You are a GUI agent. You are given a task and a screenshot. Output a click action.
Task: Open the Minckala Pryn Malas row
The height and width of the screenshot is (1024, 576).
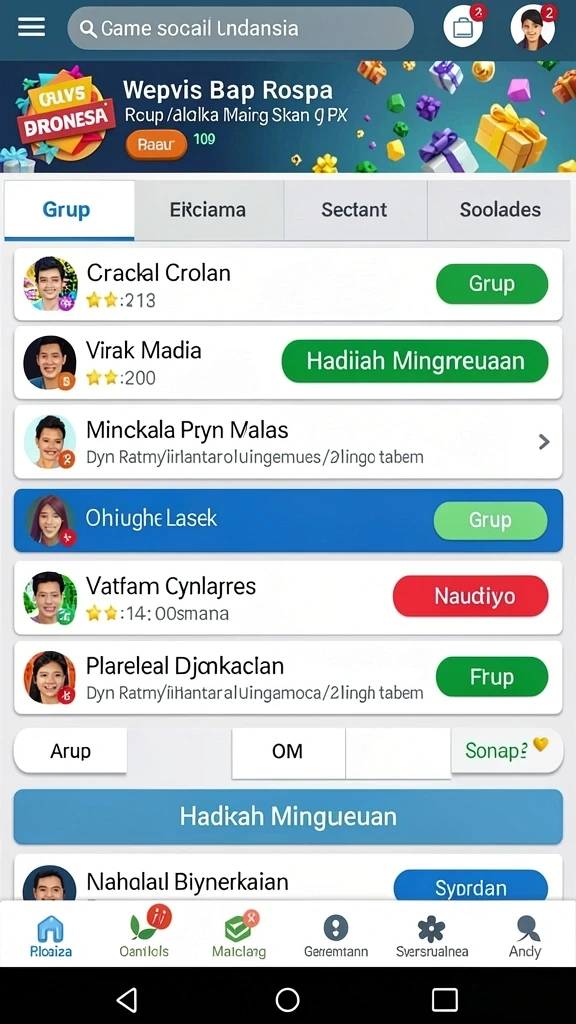(x=288, y=442)
